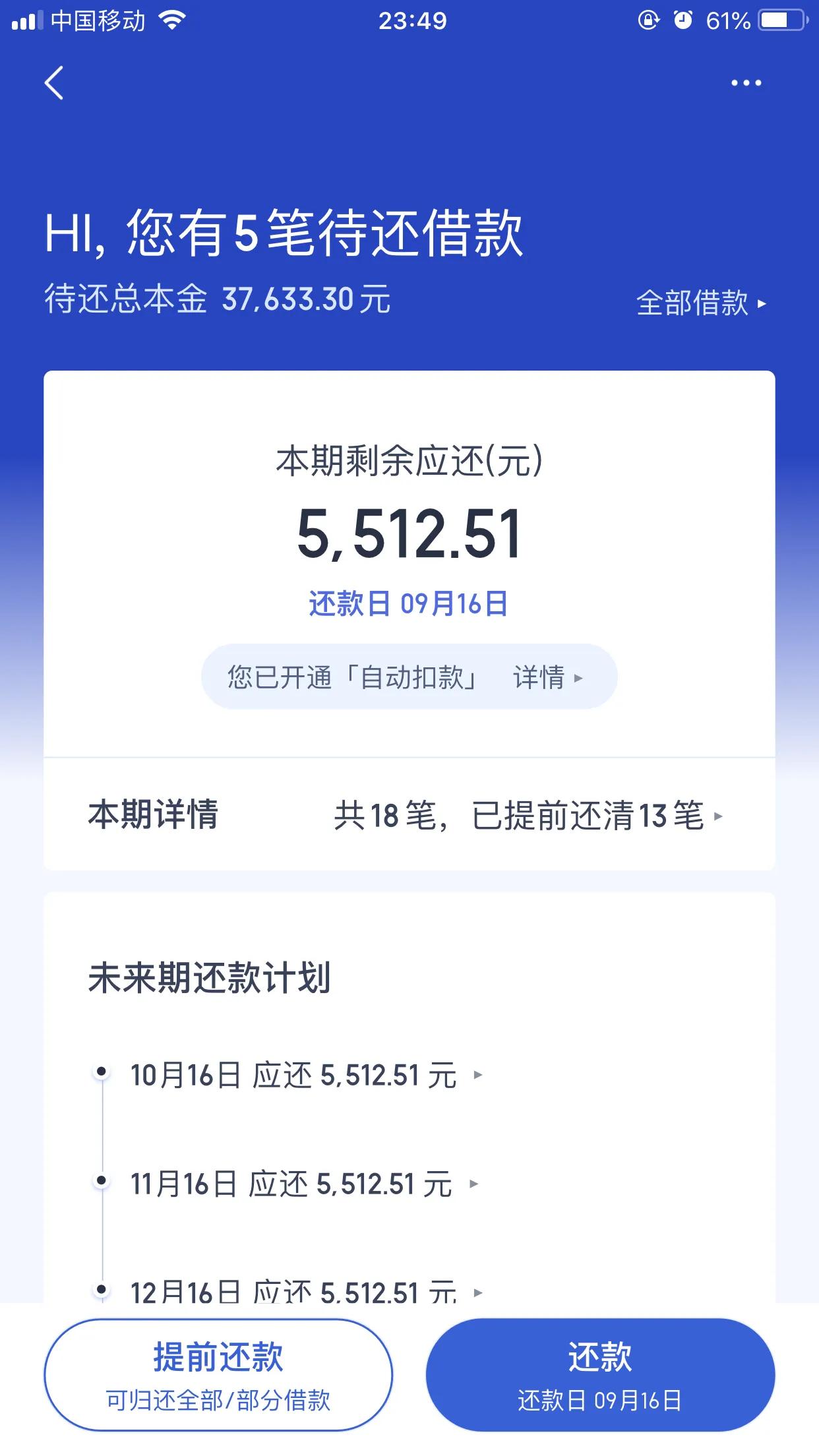Open 全部借款 to view all loans

tap(700, 303)
